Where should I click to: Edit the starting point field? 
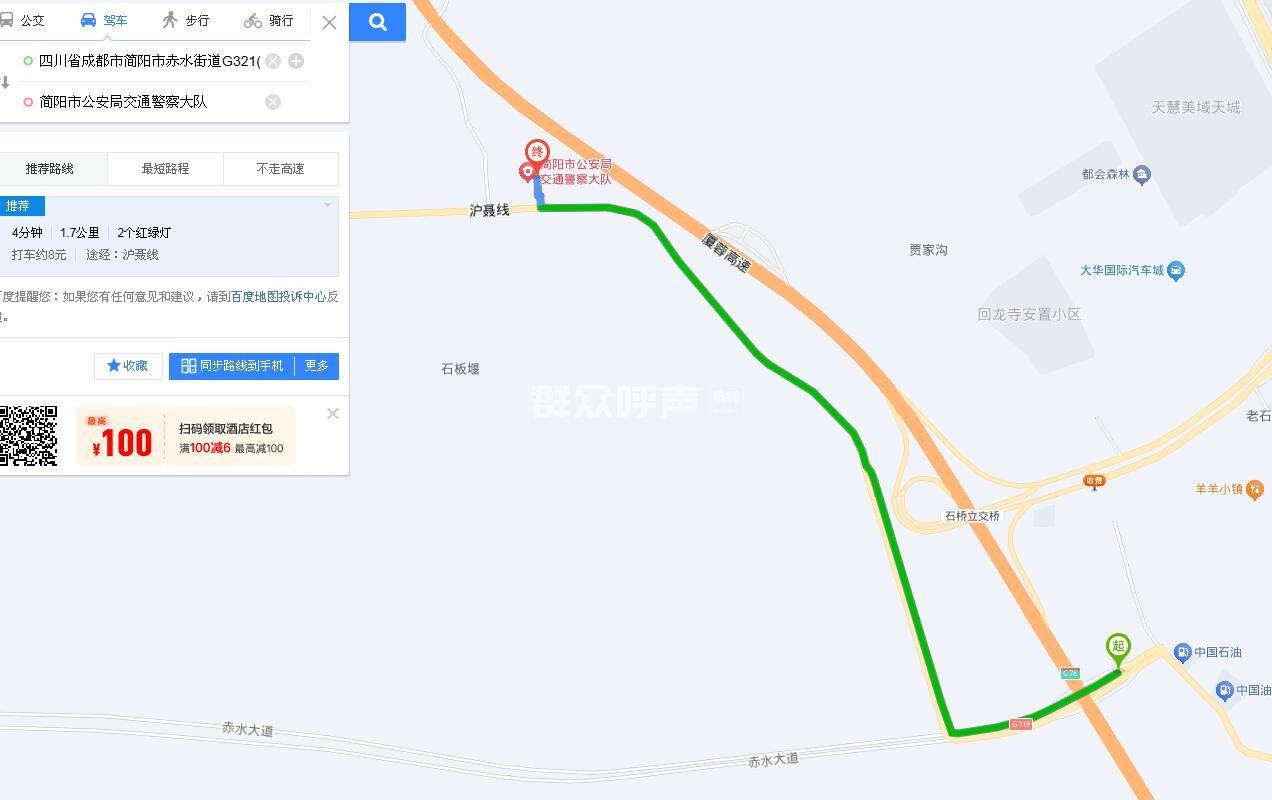tap(148, 61)
